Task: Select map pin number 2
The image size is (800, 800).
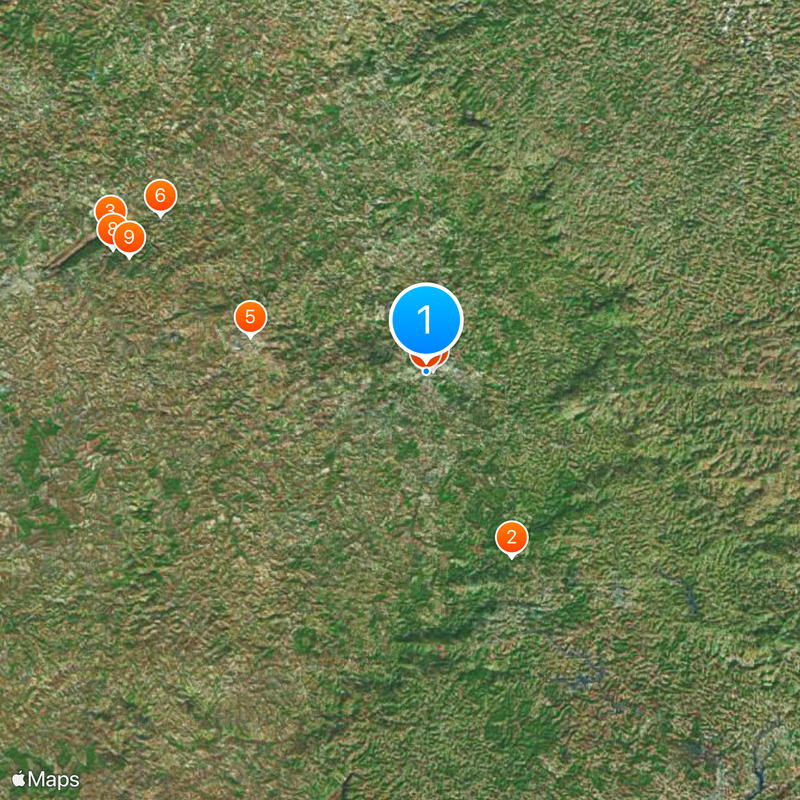Action: [512, 537]
